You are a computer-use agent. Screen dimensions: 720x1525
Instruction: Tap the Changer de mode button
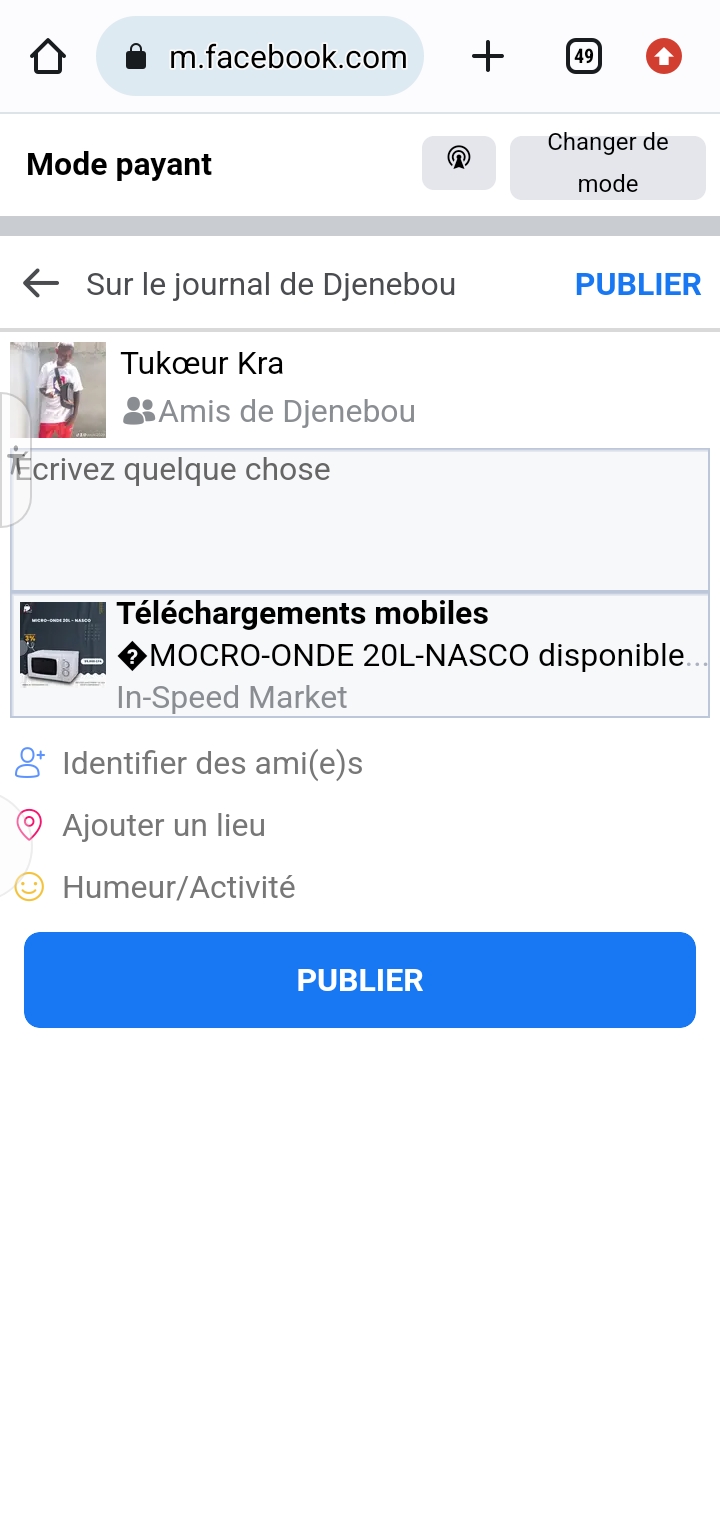pyautogui.click(x=607, y=164)
